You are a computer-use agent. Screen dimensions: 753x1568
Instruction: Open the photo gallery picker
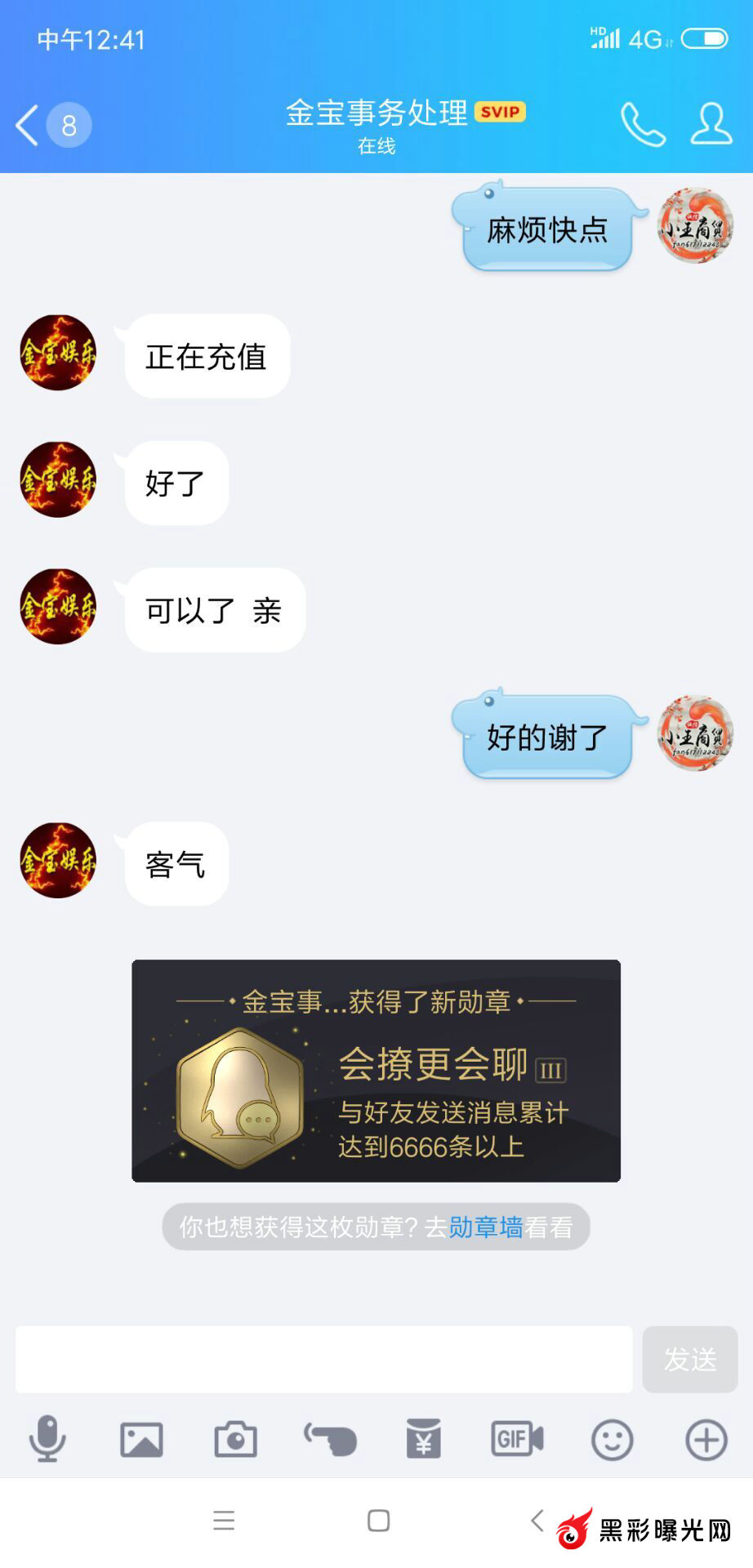(141, 1439)
